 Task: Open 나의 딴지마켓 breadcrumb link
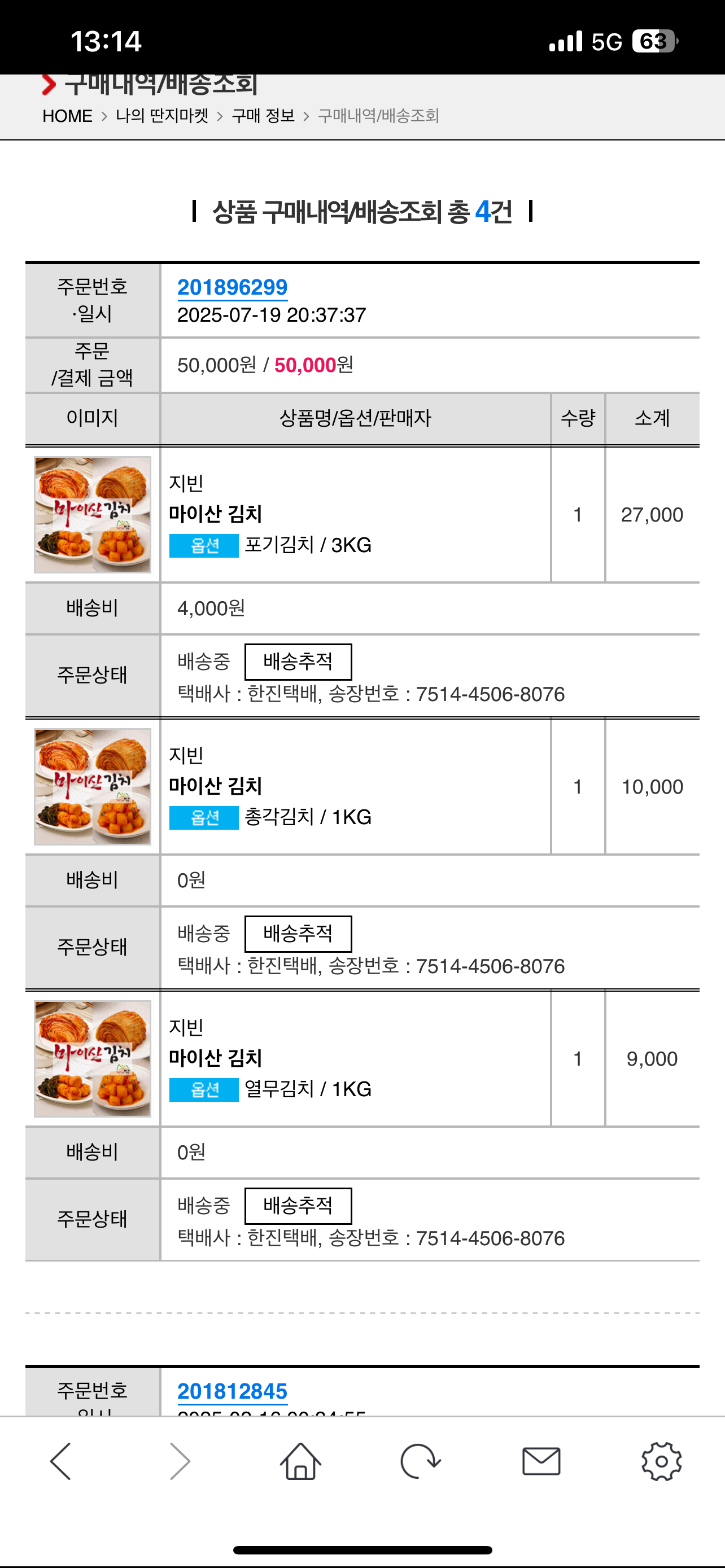click(x=163, y=116)
